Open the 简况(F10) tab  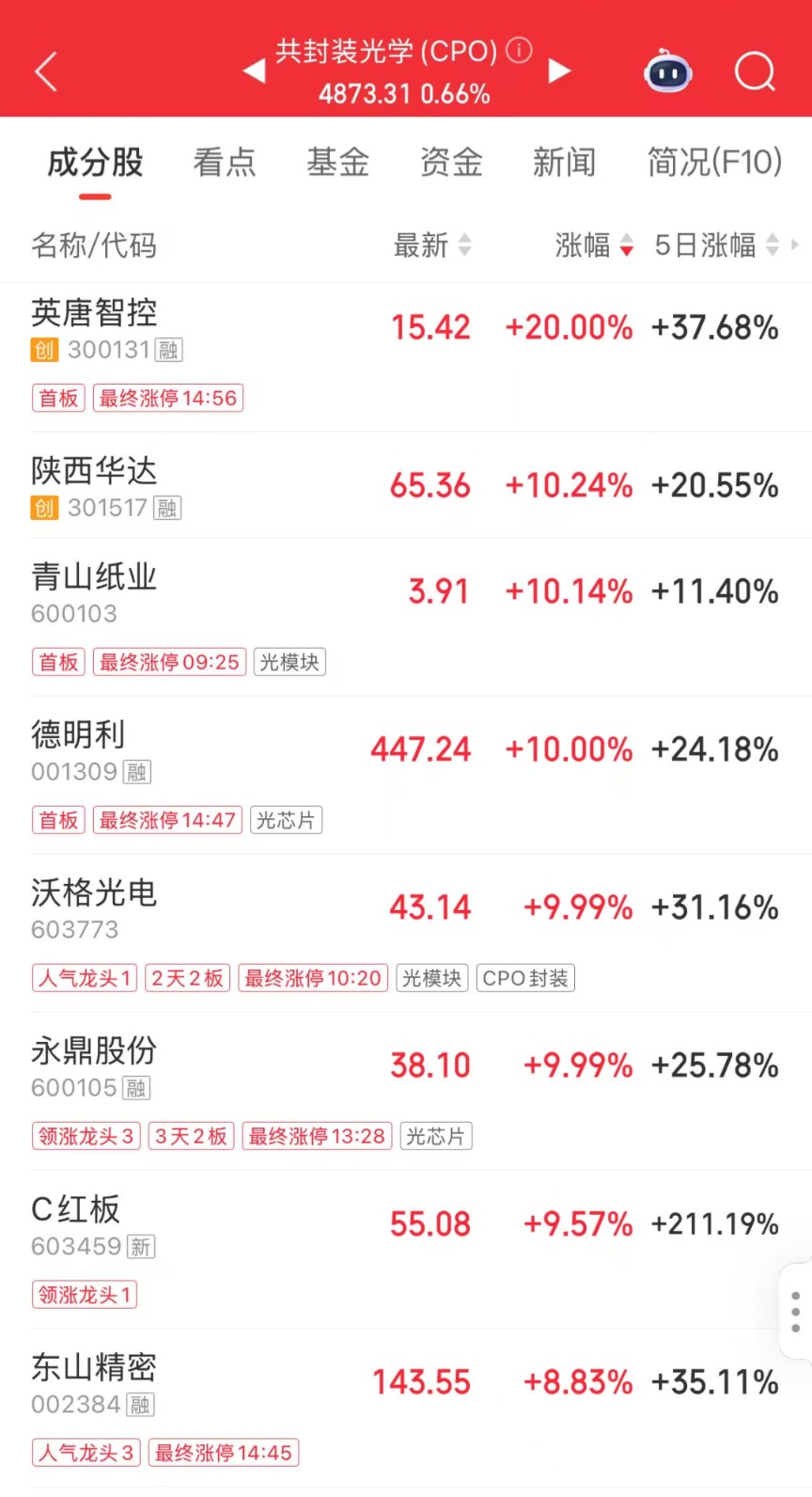tap(713, 163)
